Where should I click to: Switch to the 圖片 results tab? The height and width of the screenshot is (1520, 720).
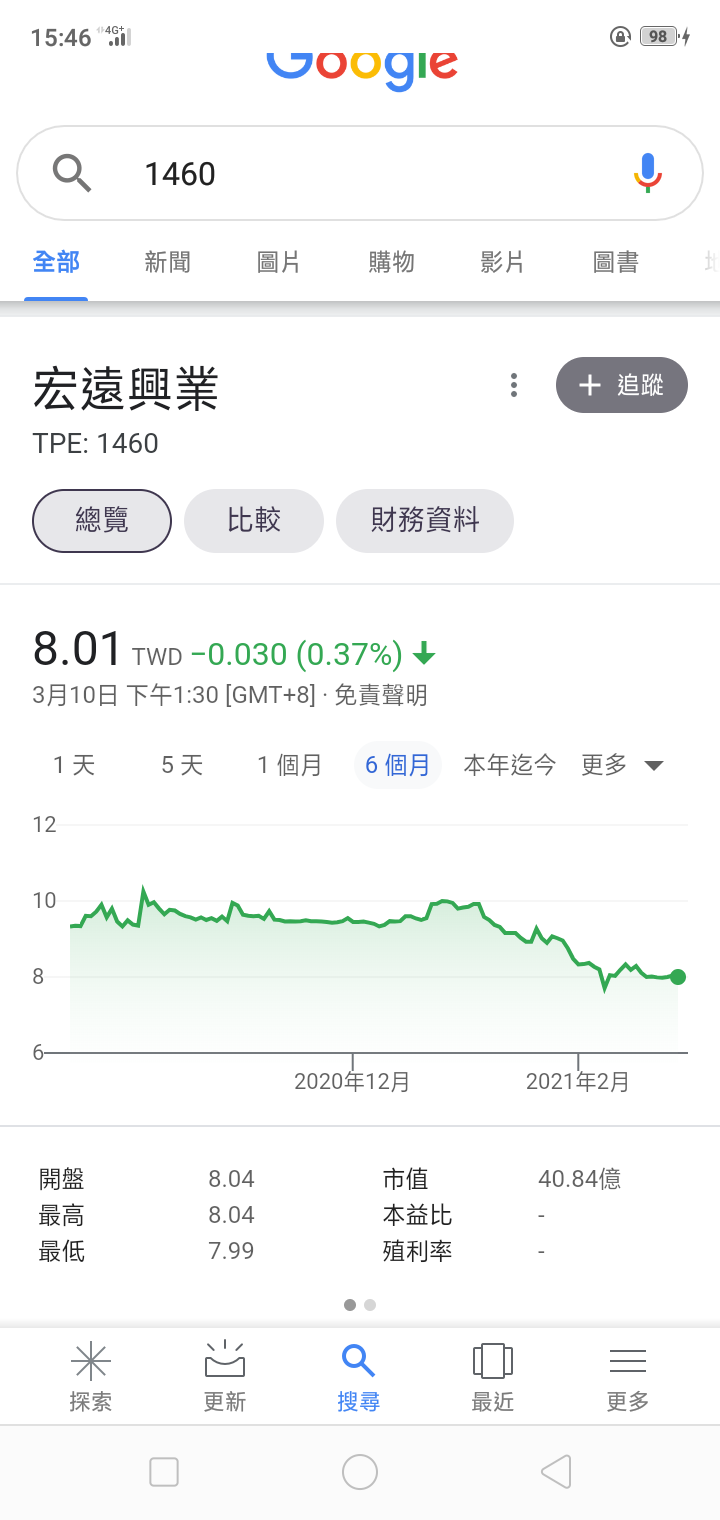279,262
